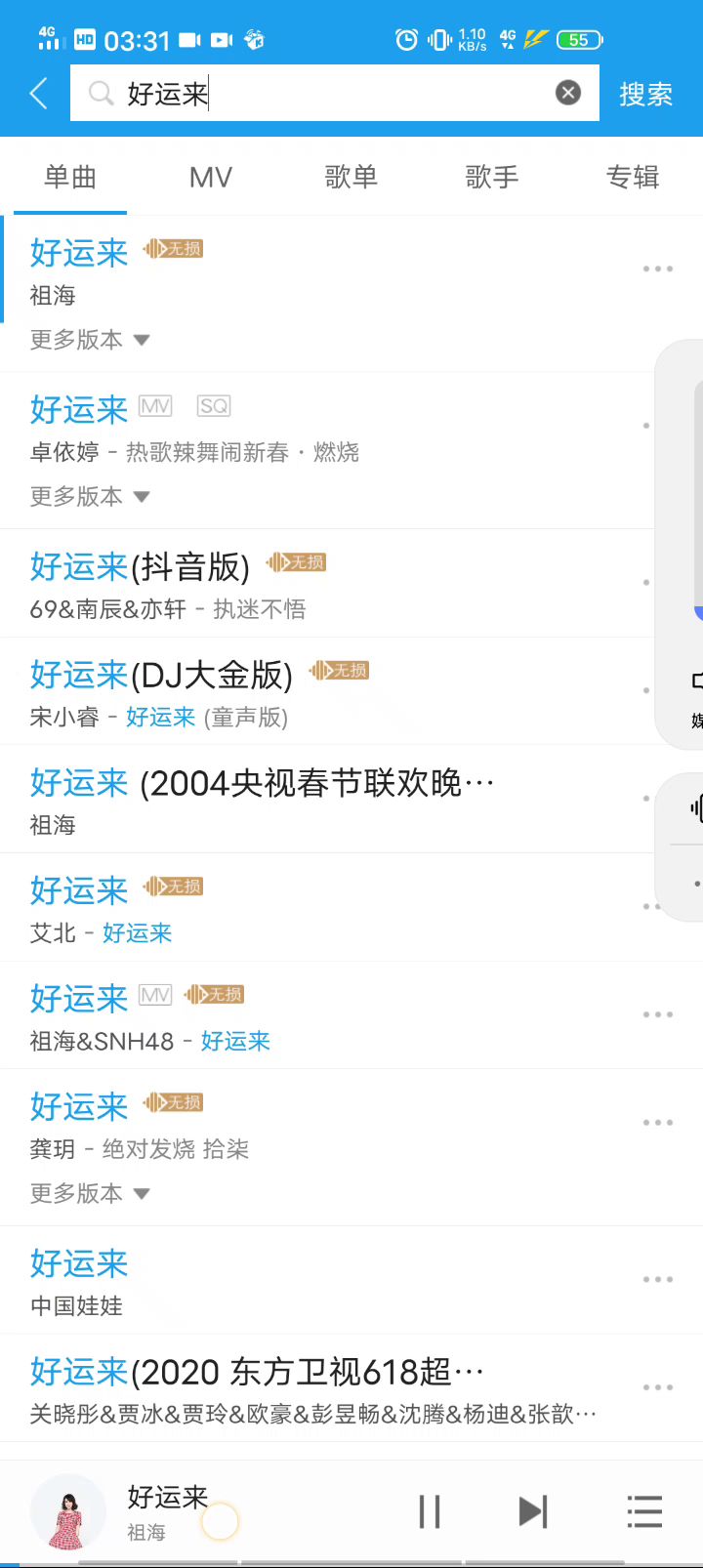Select the 专辑 tab
The height and width of the screenshot is (1568, 703).
pyautogui.click(x=633, y=177)
